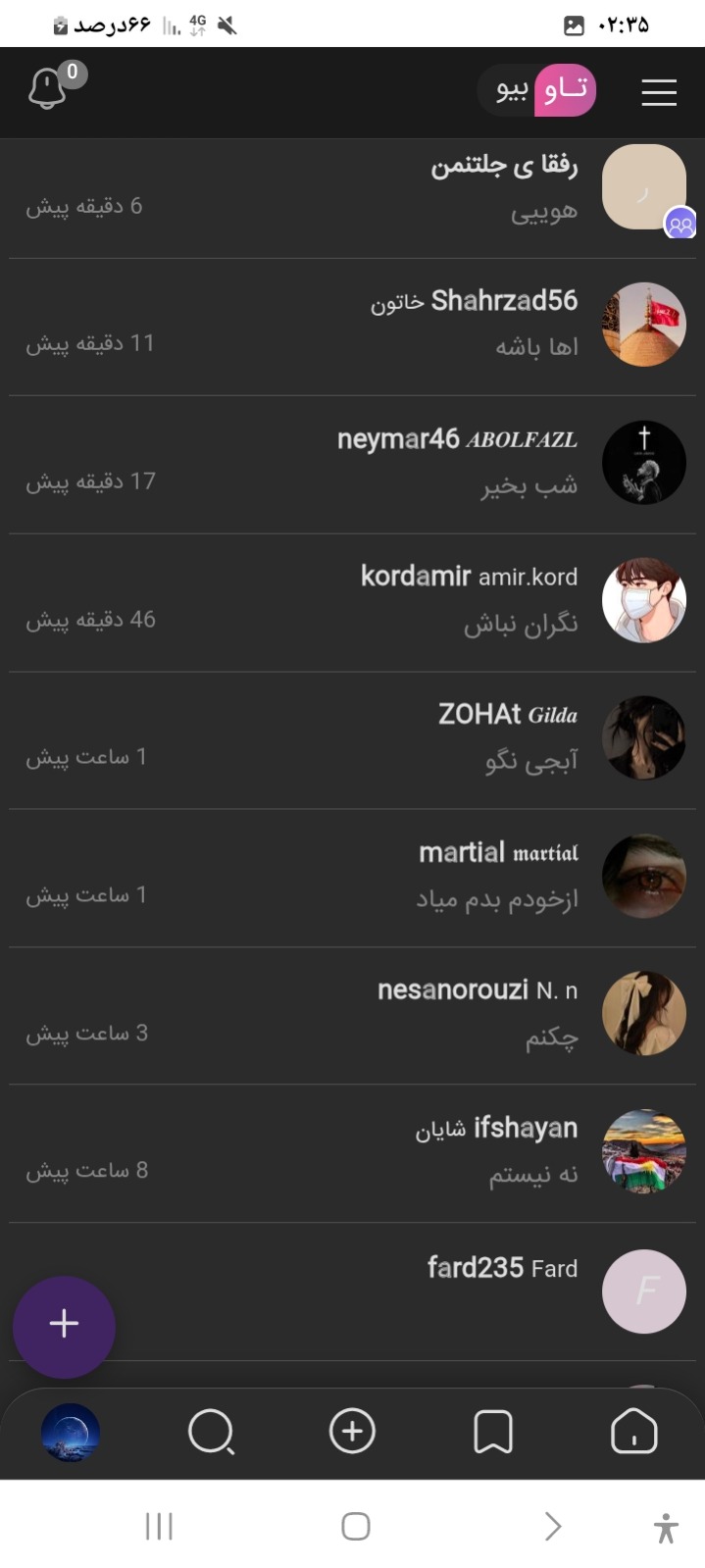The image size is (705, 1568).
Task: Tap the system recent apps button
Action: (159, 1526)
